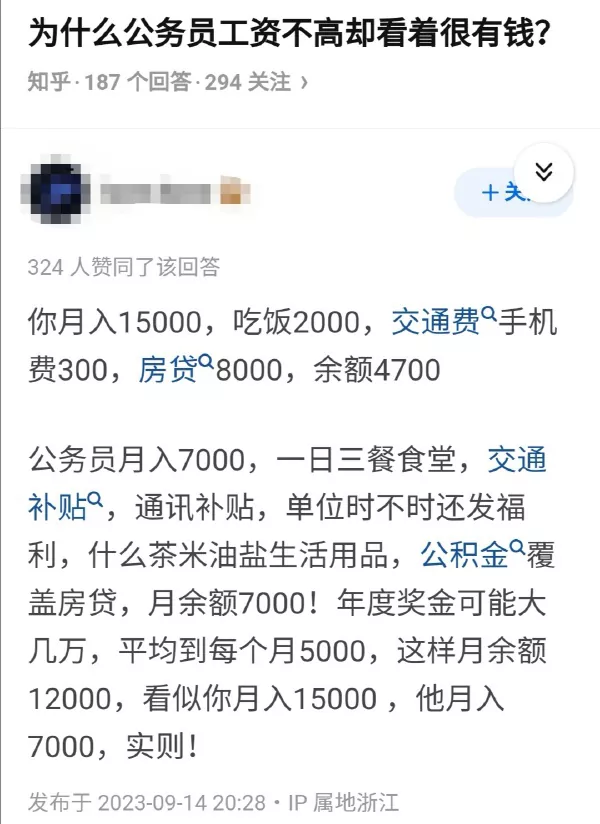Open the 交通费 keyword link

436,323
